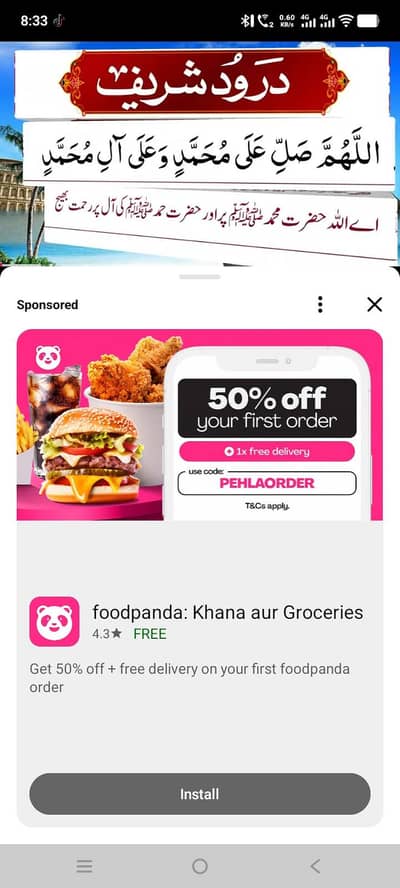The image size is (400, 888).
Task: Close the sponsored ad sheet
Action: [375, 305]
